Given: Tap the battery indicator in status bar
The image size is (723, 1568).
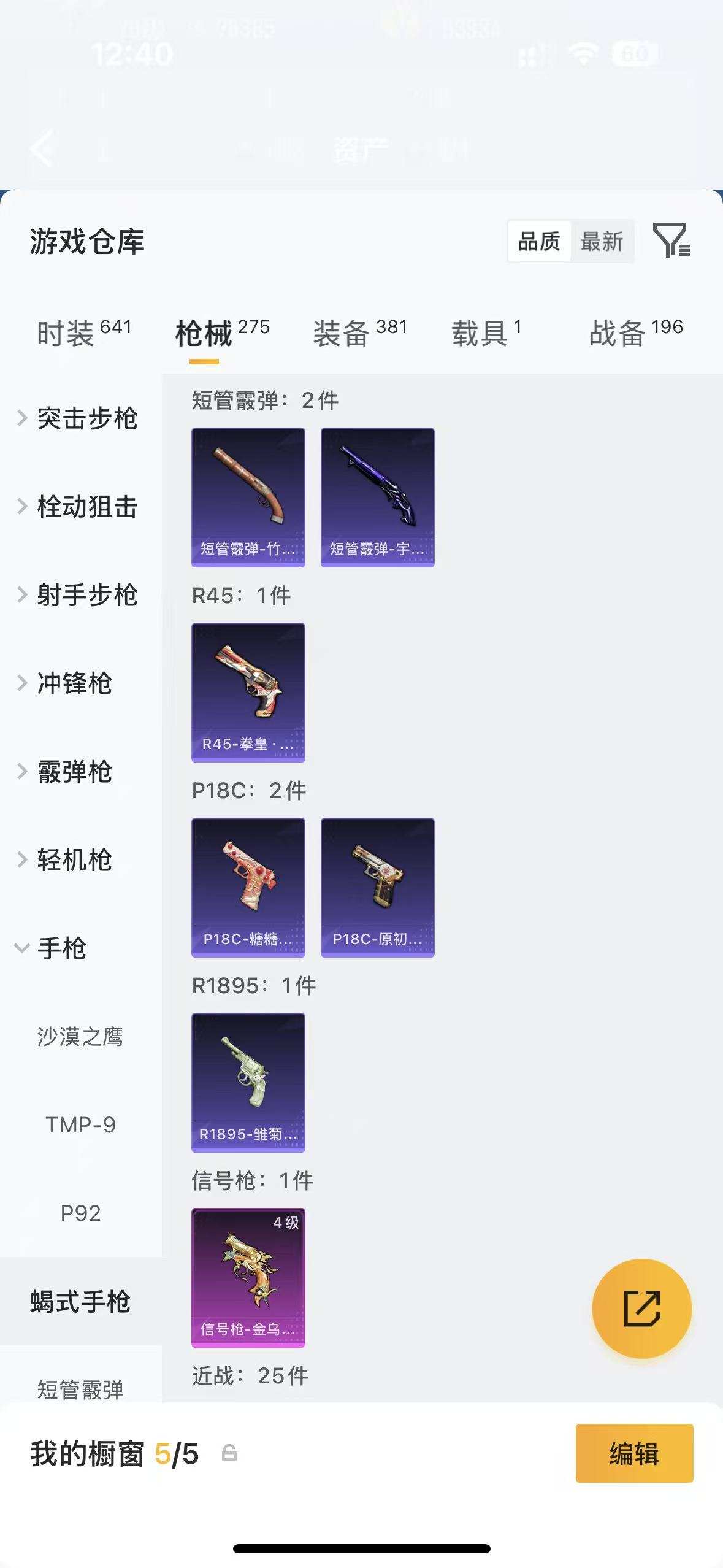Looking at the screenshot, I should (x=635, y=54).
